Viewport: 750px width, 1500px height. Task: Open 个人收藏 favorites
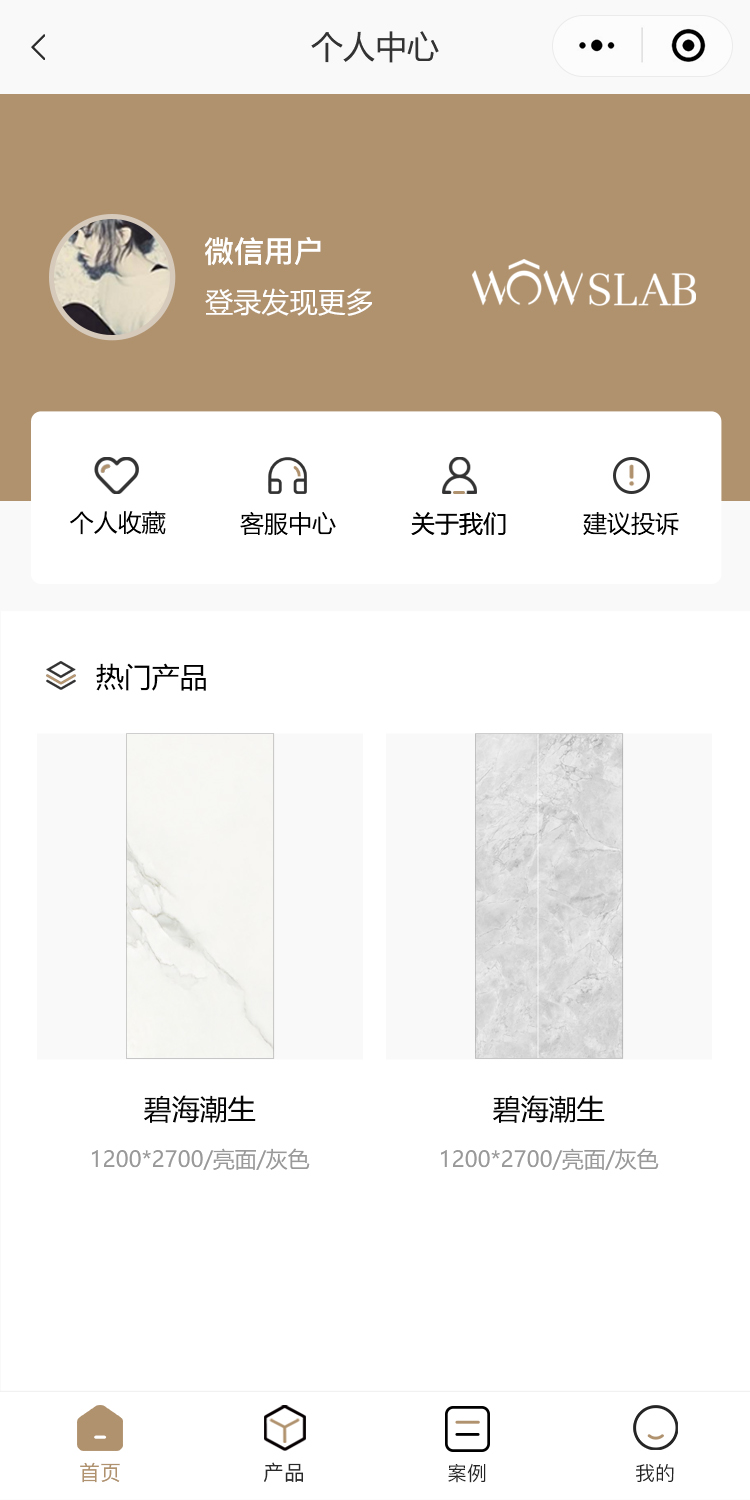click(x=117, y=496)
